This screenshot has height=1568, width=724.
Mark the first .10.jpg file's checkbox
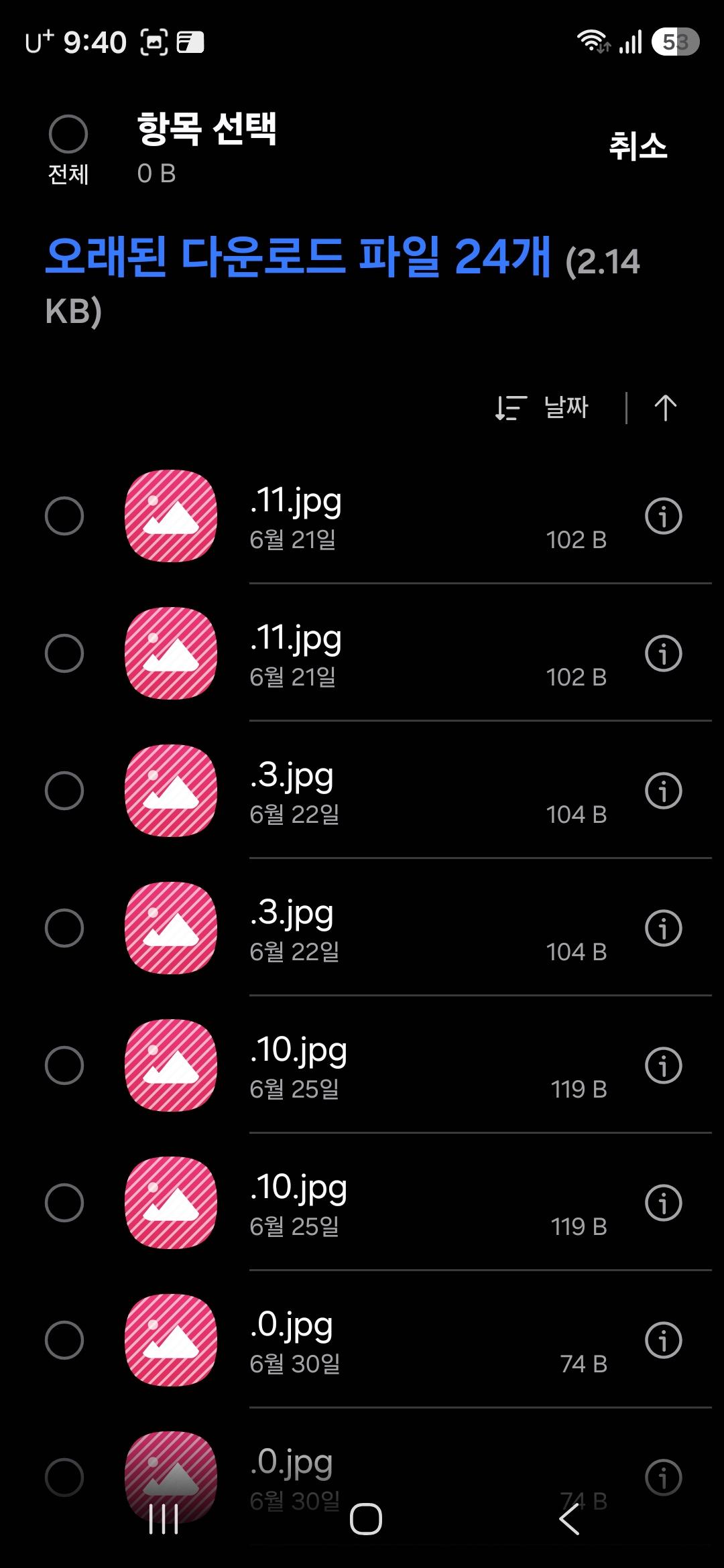[x=64, y=1065]
